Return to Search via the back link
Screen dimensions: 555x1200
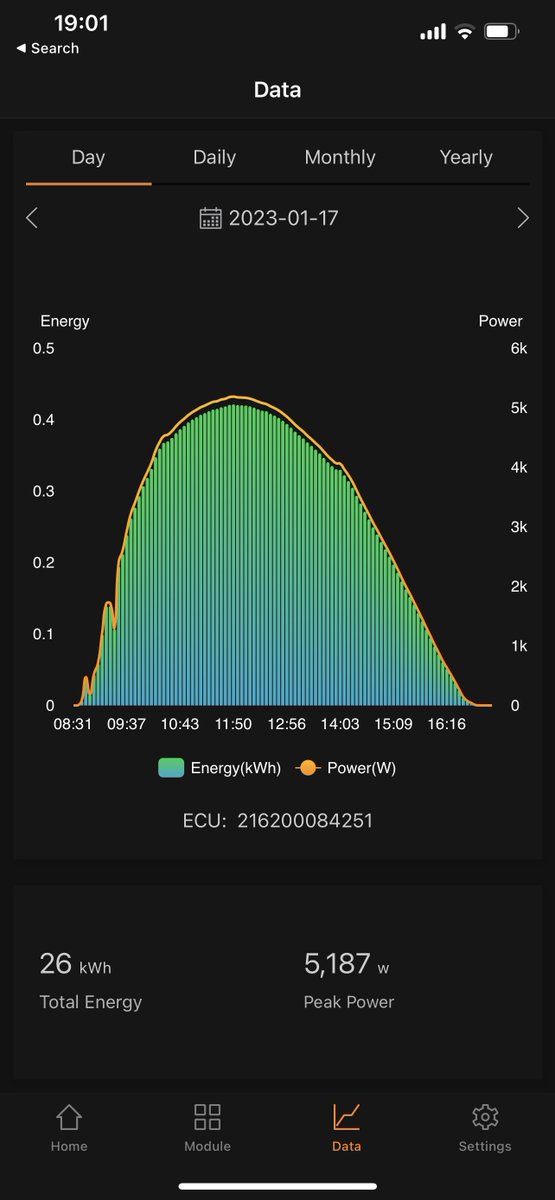point(48,48)
